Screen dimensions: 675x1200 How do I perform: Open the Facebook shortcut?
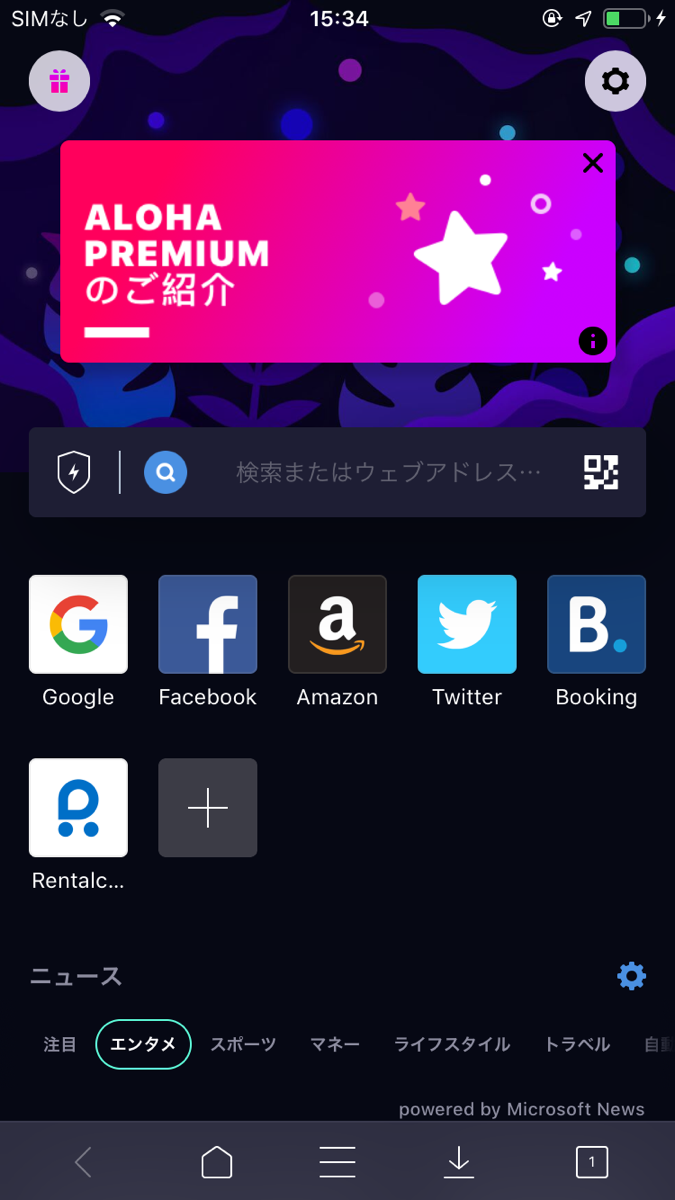208,625
